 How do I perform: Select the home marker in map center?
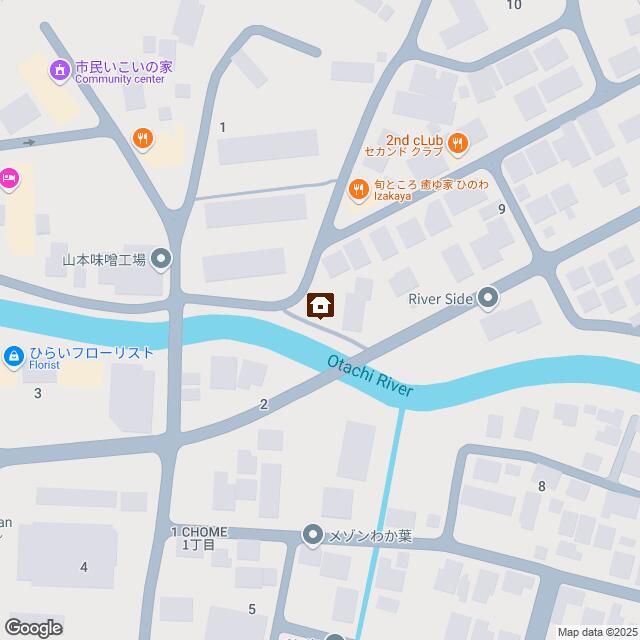tap(320, 303)
